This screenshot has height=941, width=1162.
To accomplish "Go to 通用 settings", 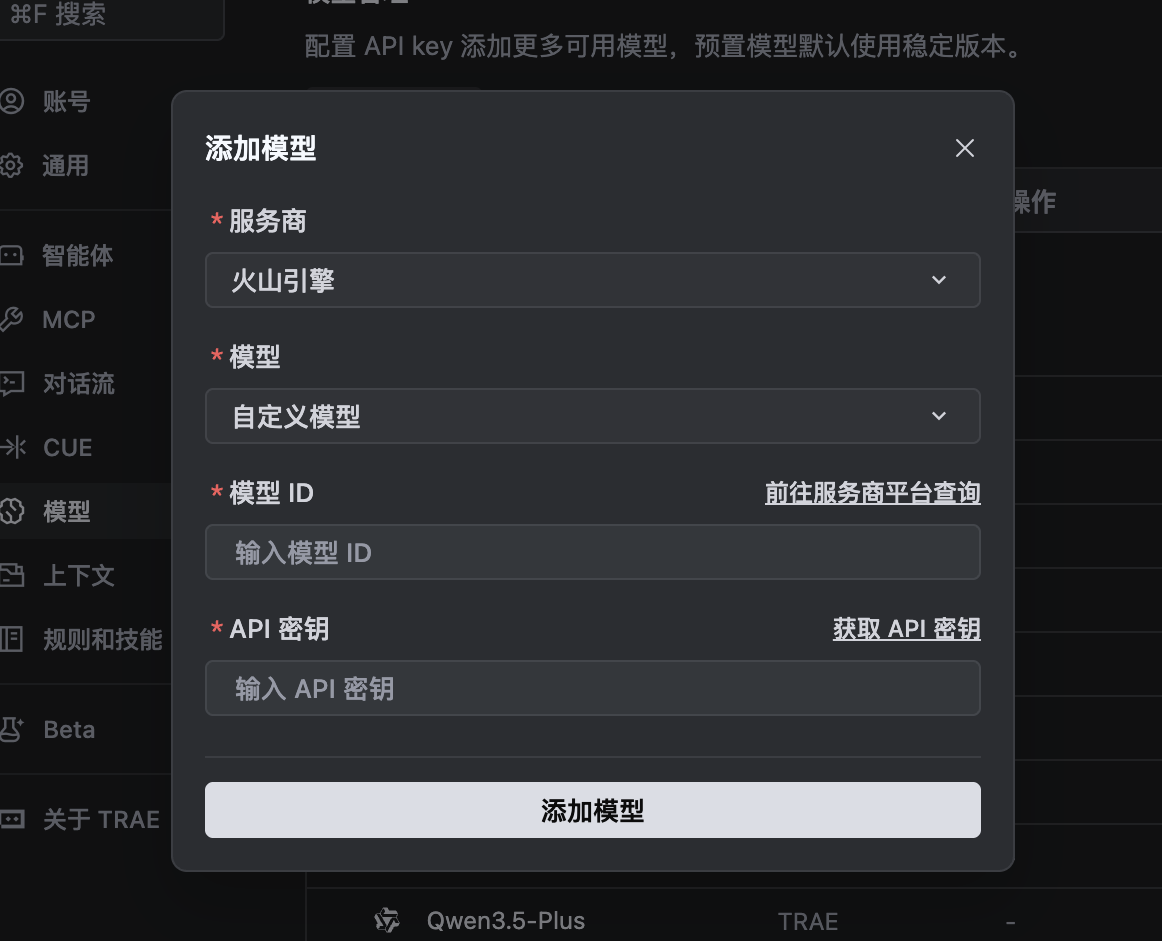I will pos(66,166).
